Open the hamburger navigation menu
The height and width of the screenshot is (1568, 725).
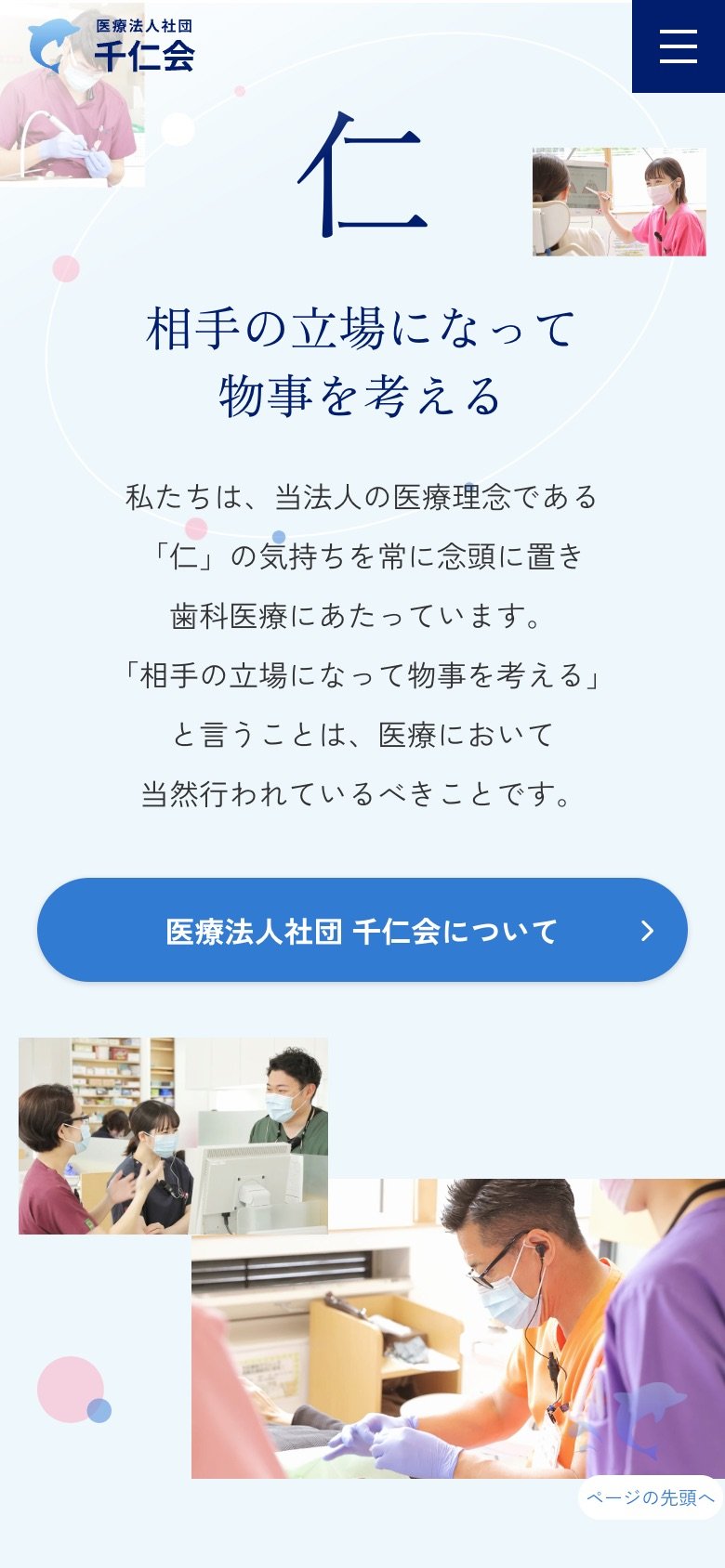[678, 46]
